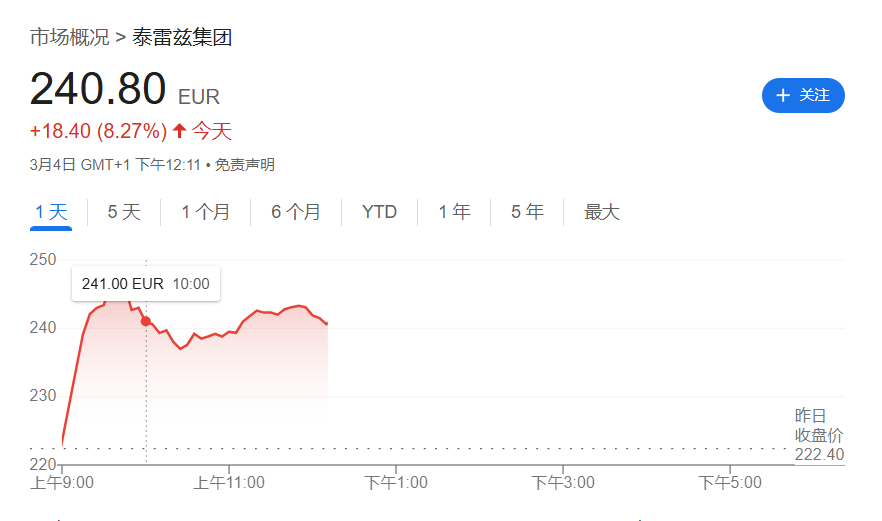The height and width of the screenshot is (521, 882).
Task: Switch to the 5 天 range tab
Action: tap(124, 212)
